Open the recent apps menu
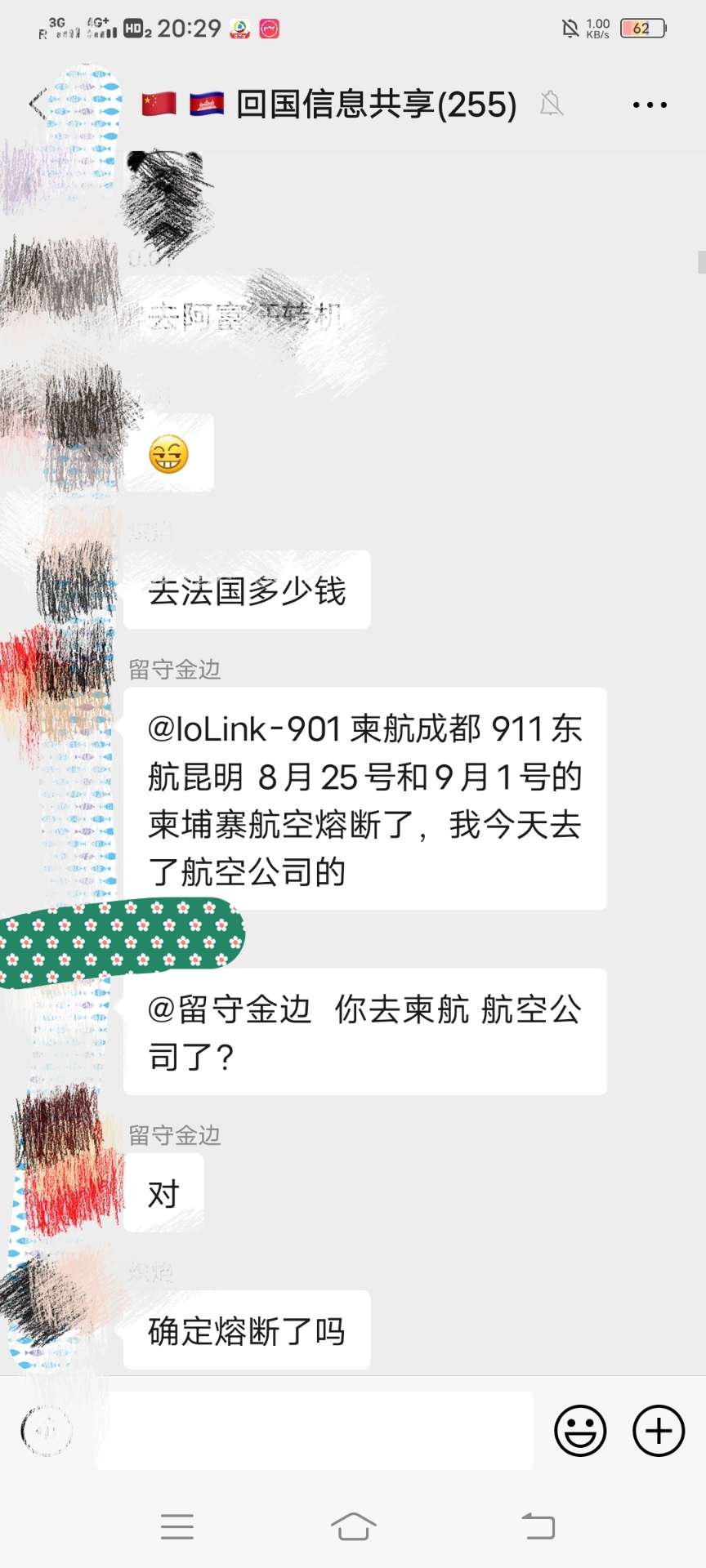The image size is (706, 1568). (177, 1526)
